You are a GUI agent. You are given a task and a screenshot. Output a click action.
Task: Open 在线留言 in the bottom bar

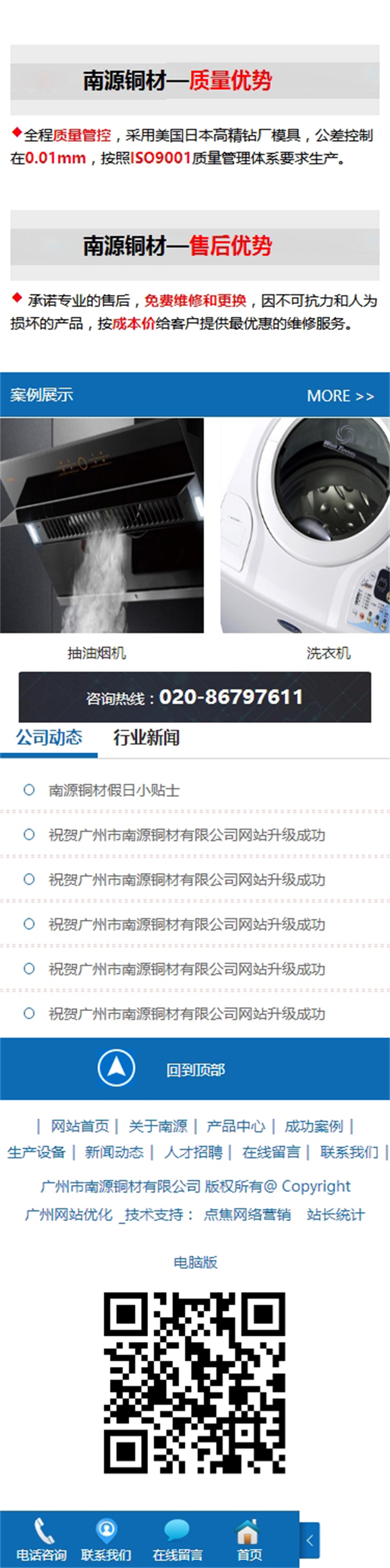tap(177, 1540)
